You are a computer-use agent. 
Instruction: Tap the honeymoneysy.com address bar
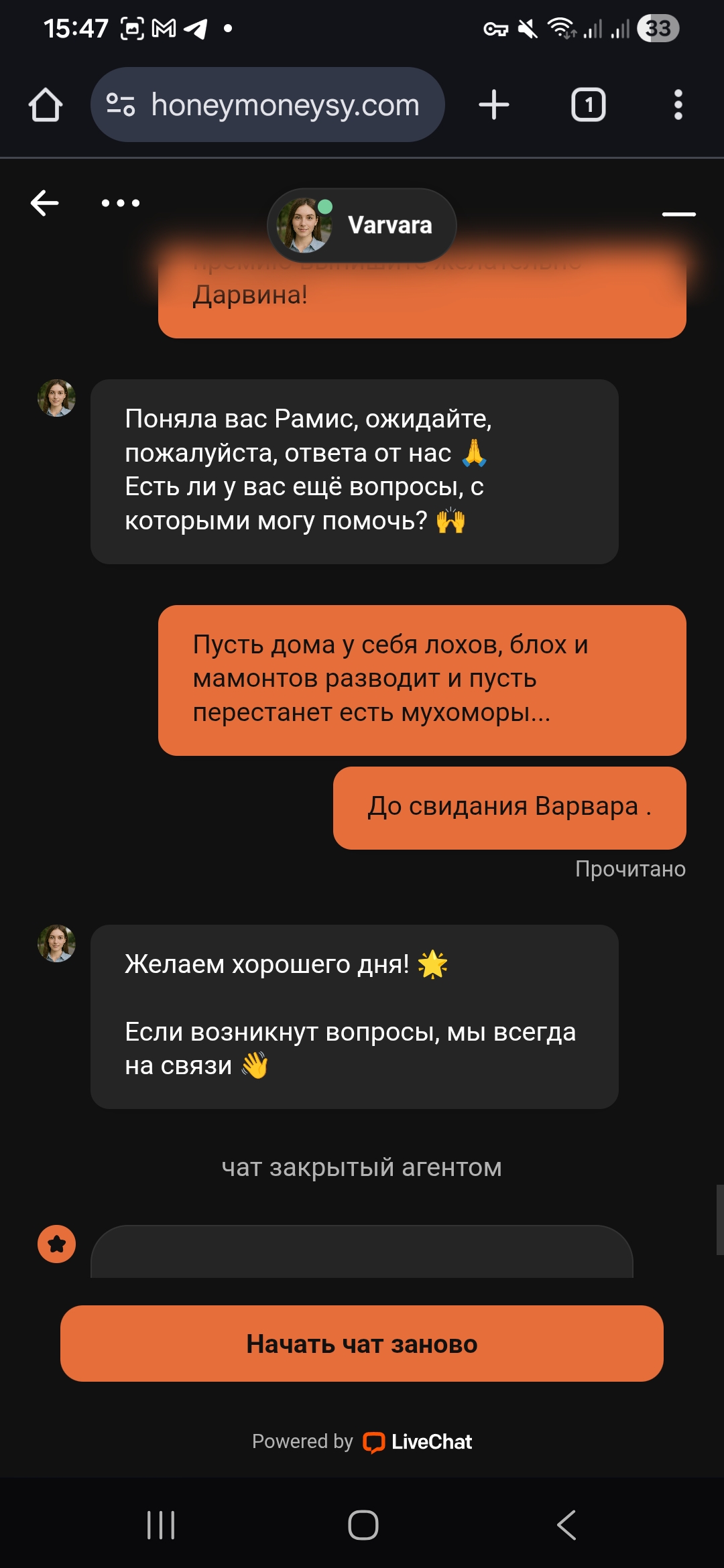click(x=285, y=105)
